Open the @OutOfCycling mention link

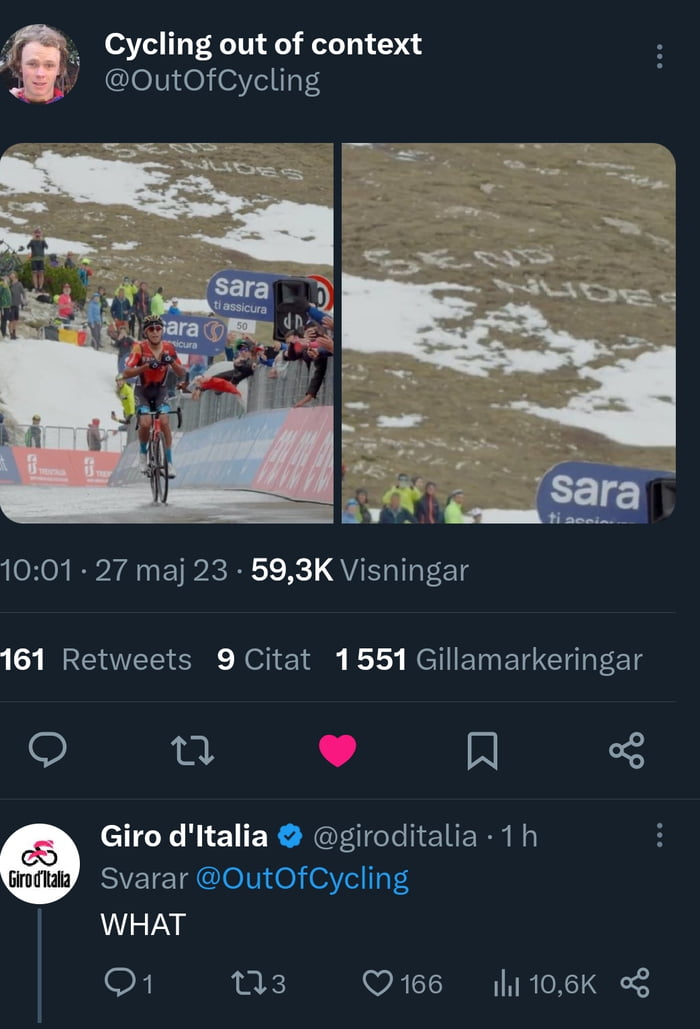[x=302, y=879]
